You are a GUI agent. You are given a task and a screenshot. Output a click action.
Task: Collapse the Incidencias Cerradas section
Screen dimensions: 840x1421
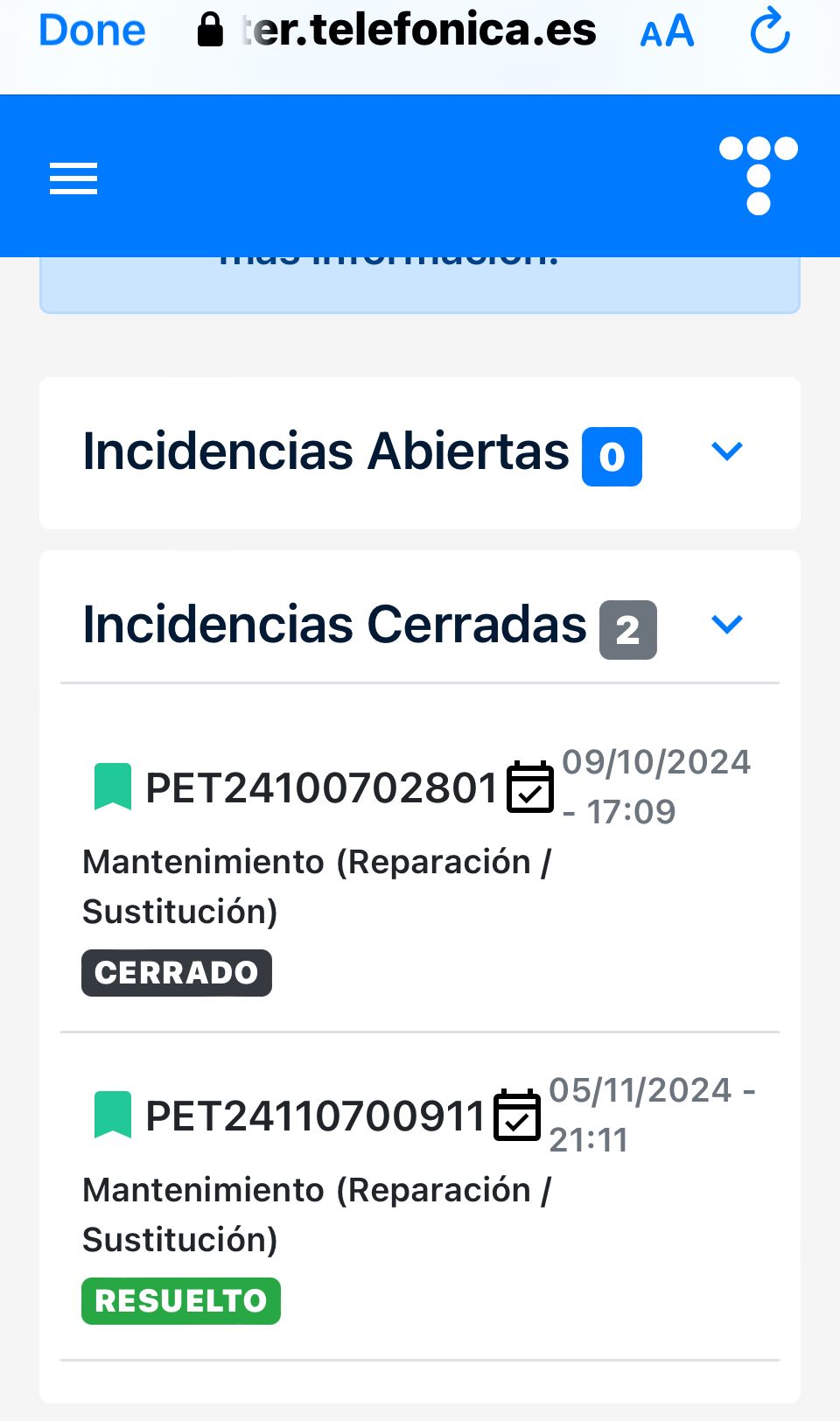(x=726, y=625)
